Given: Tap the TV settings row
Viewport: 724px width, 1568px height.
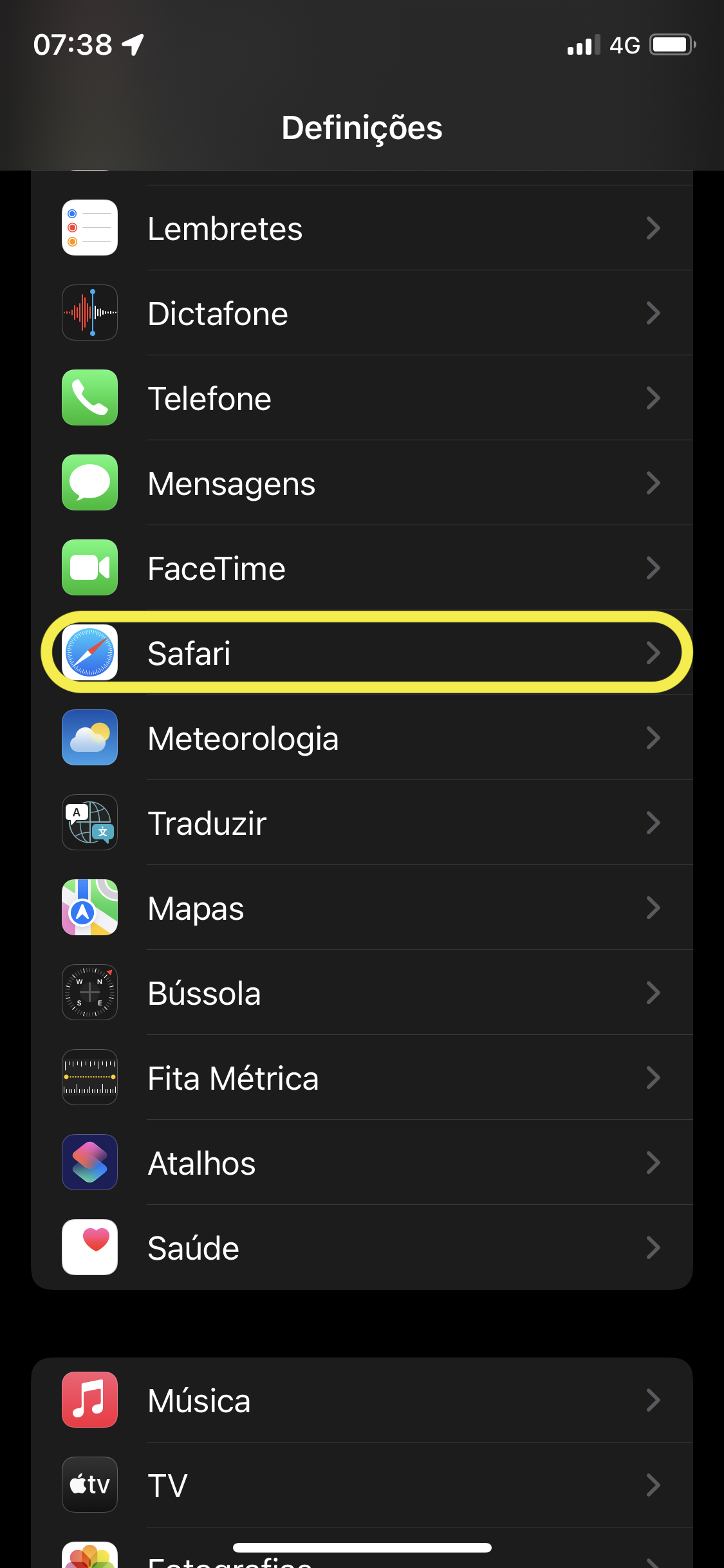Looking at the screenshot, I should (x=362, y=1485).
